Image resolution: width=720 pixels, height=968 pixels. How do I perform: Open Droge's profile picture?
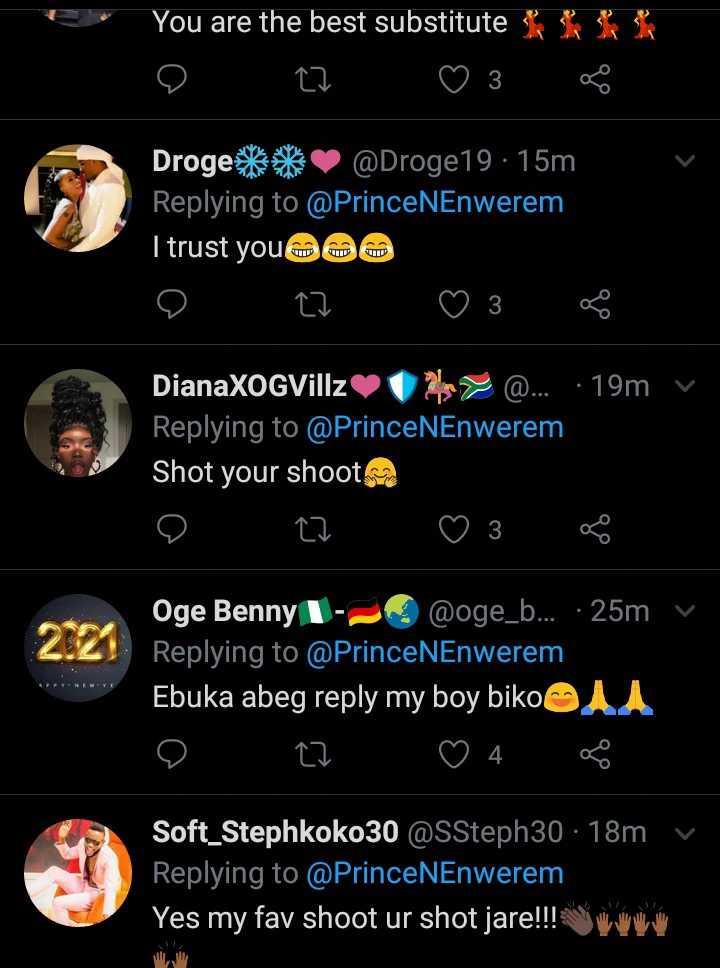point(78,197)
